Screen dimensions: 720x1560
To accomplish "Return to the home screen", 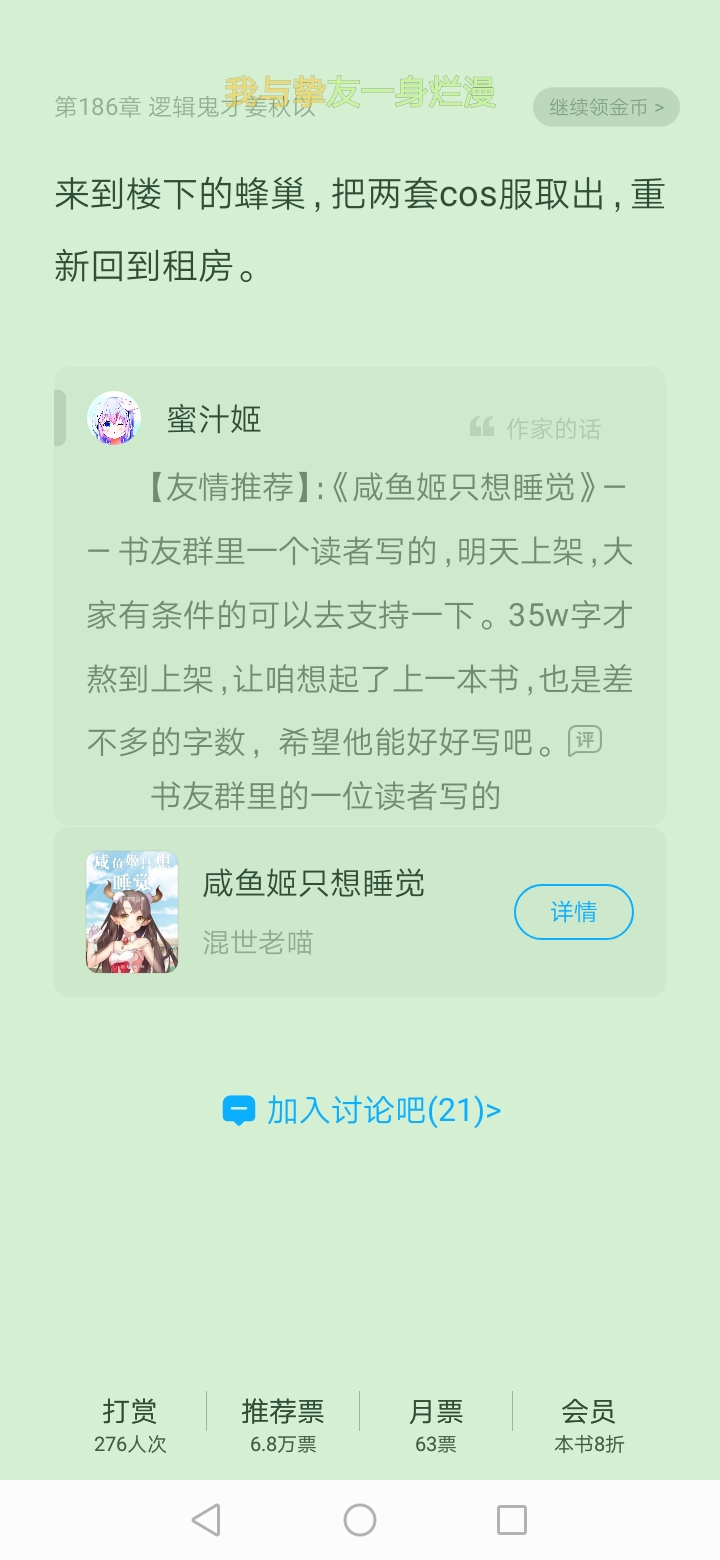I will (x=360, y=1520).
